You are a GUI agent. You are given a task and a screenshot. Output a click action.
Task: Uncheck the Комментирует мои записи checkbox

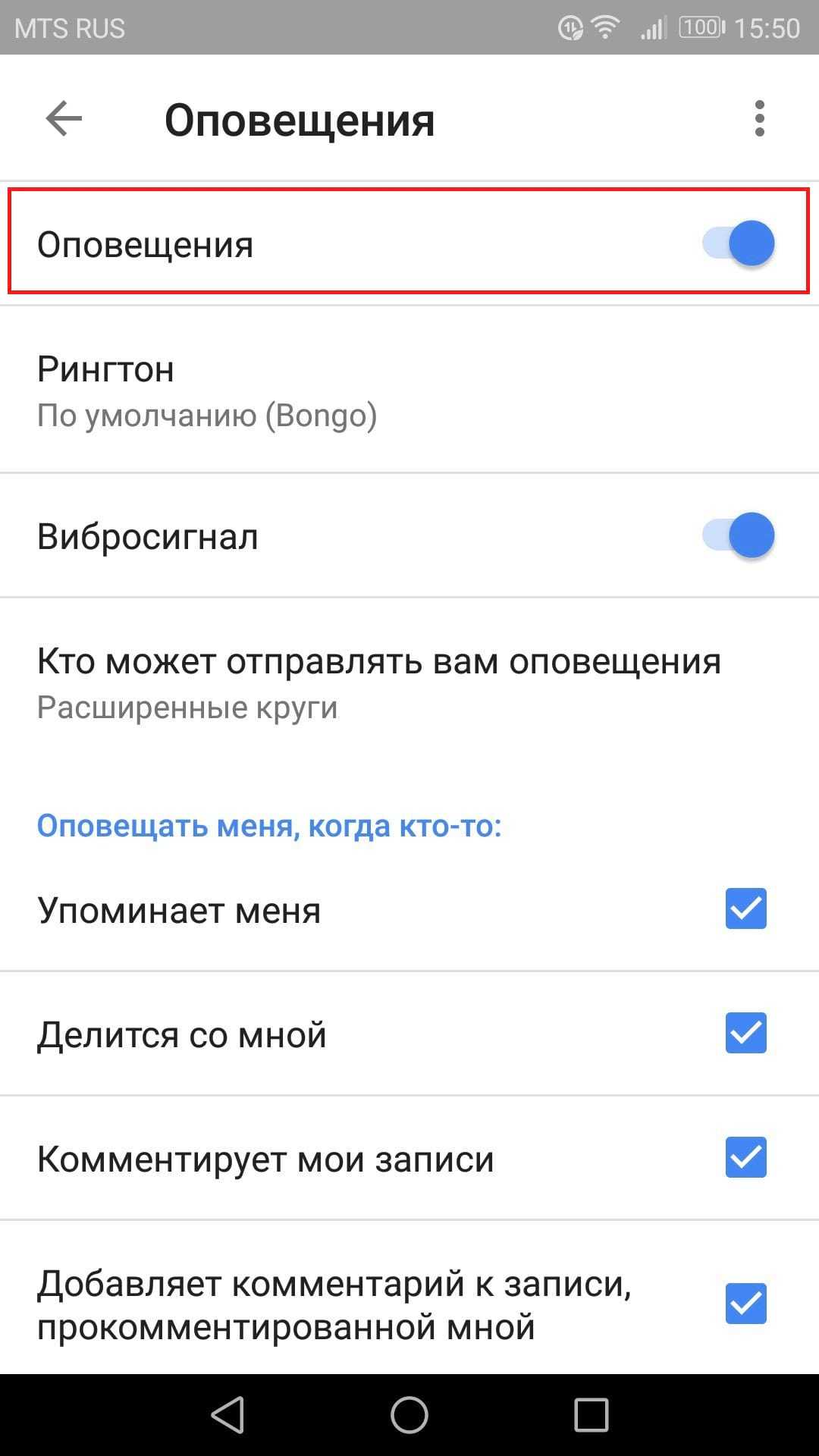tap(745, 1157)
